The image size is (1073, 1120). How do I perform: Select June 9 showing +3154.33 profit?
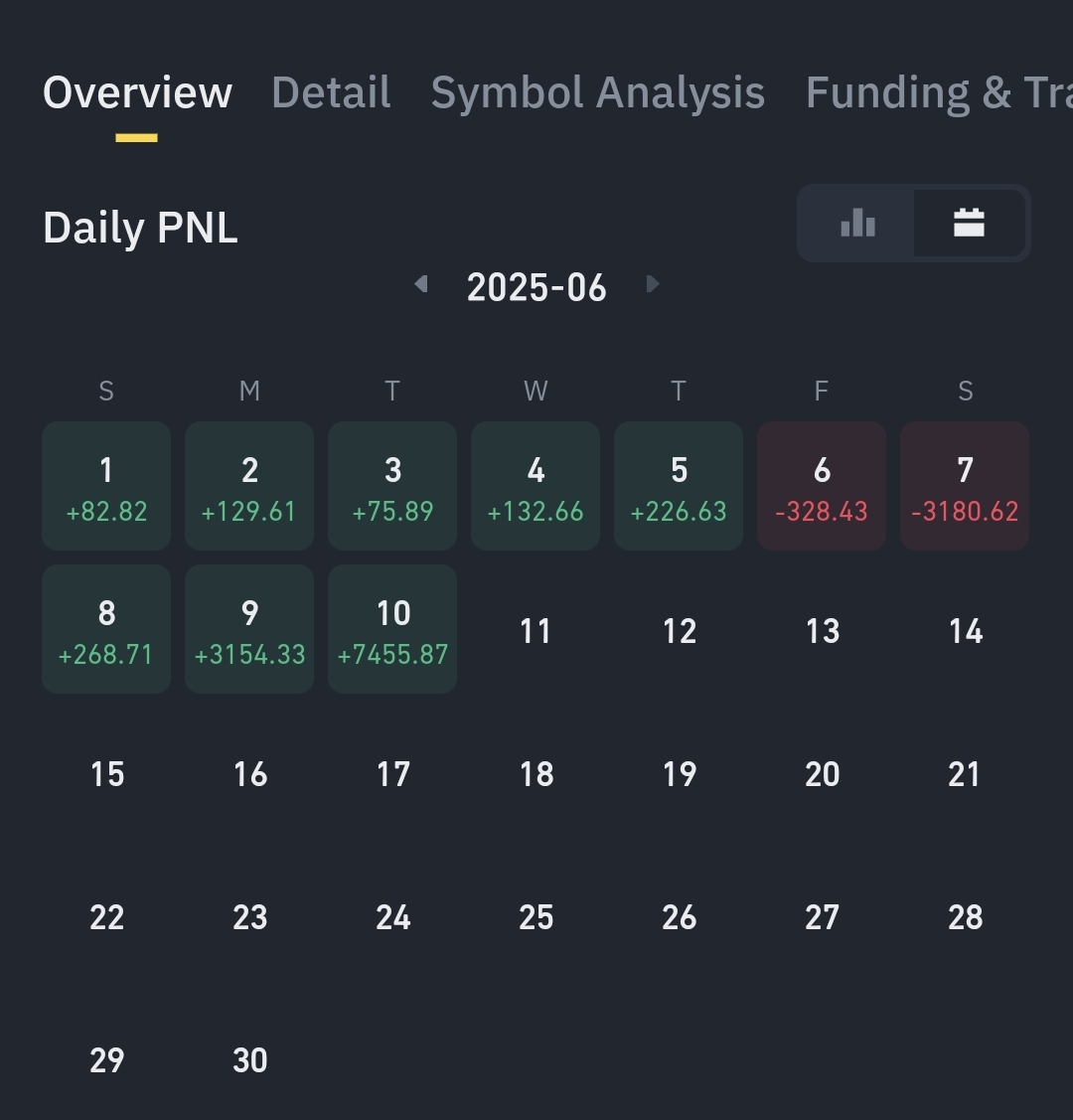pos(249,628)
